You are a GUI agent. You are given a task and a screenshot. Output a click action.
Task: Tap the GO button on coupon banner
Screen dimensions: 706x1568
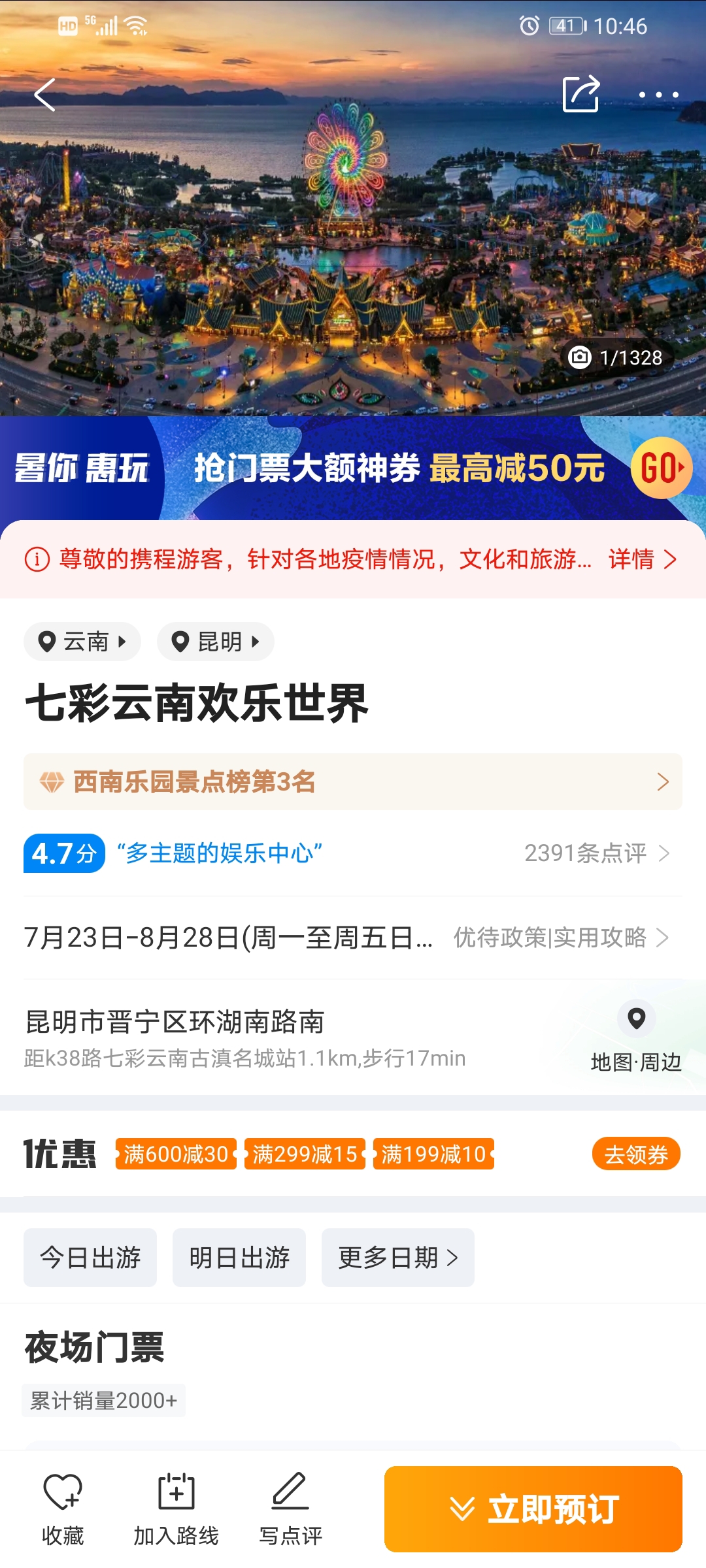tap(662, 468)
